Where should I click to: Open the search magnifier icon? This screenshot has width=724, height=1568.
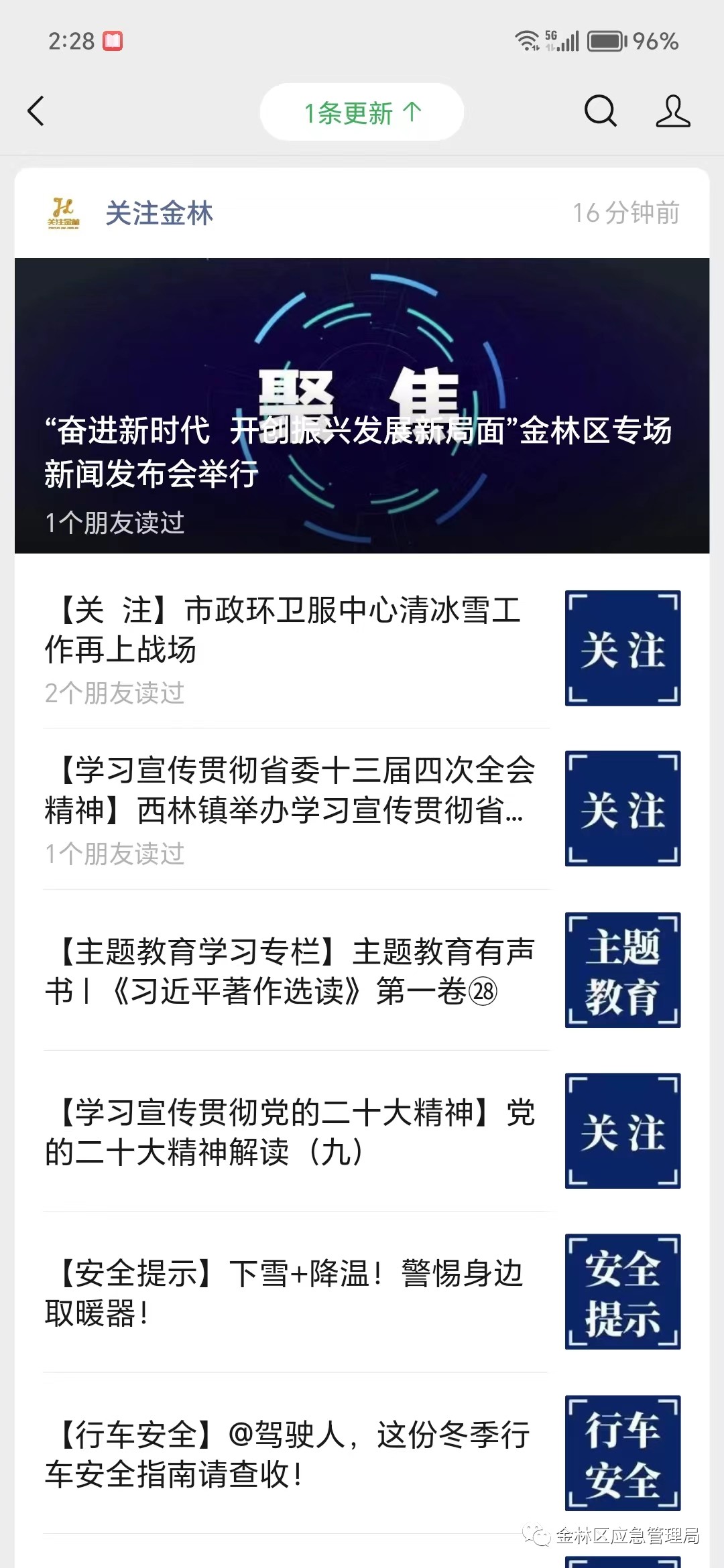(x=600, y=111)
